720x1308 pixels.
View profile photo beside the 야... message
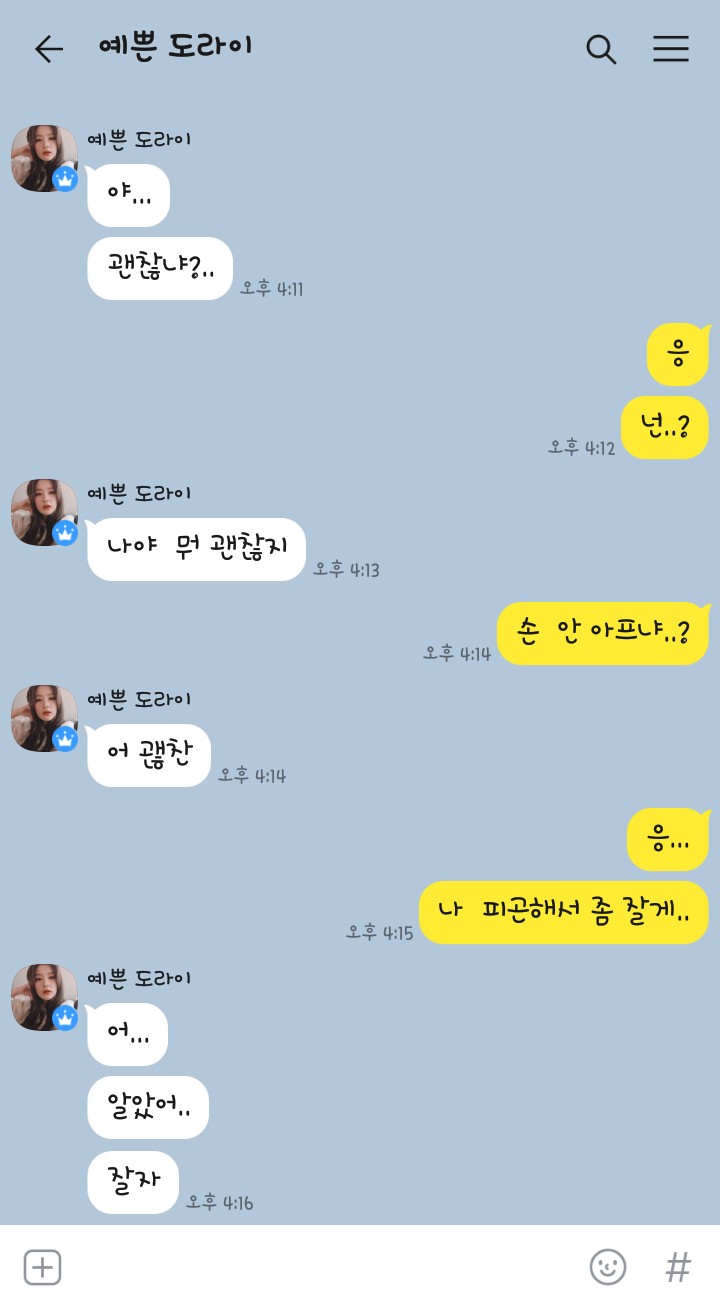(44, 158)
